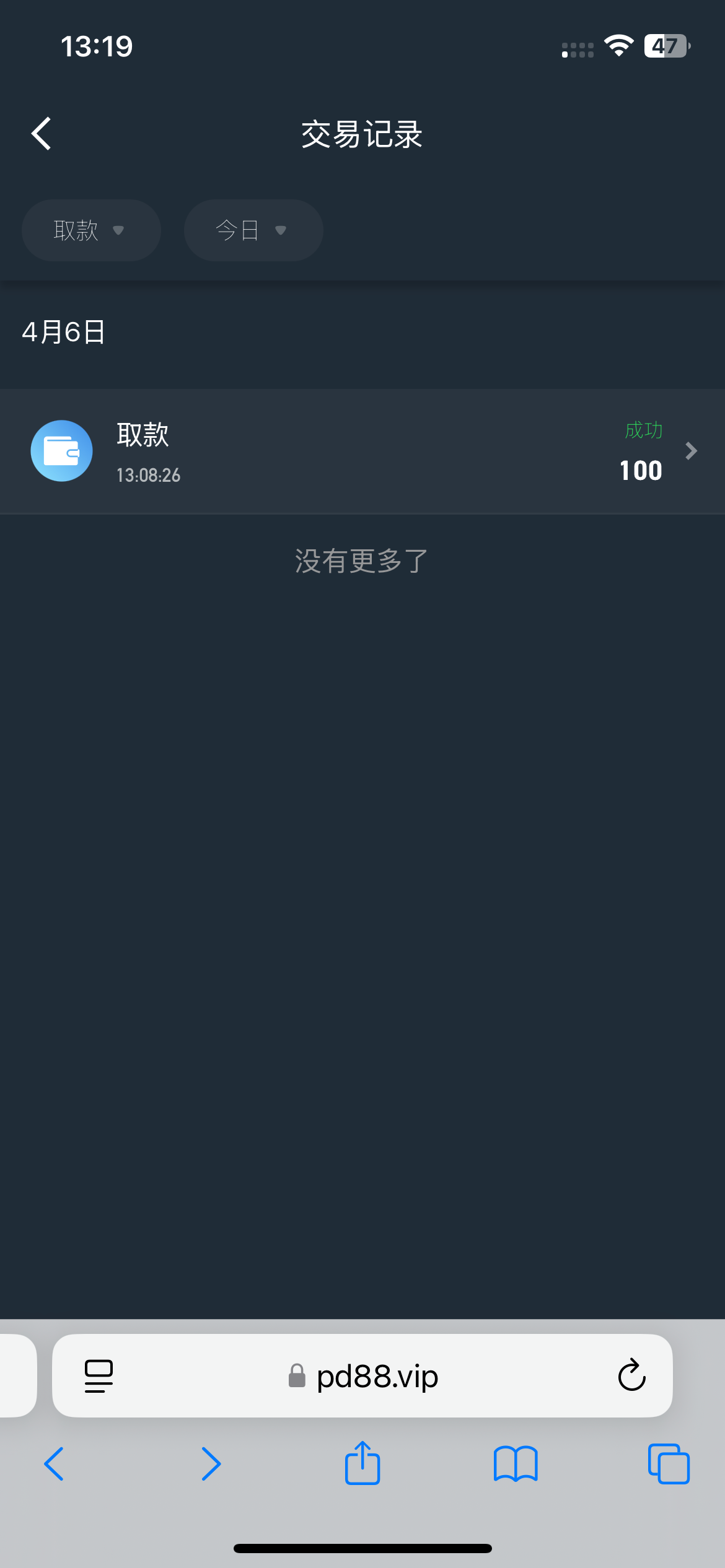Open the 取款 transaction type dropdown

pos(91,230)
